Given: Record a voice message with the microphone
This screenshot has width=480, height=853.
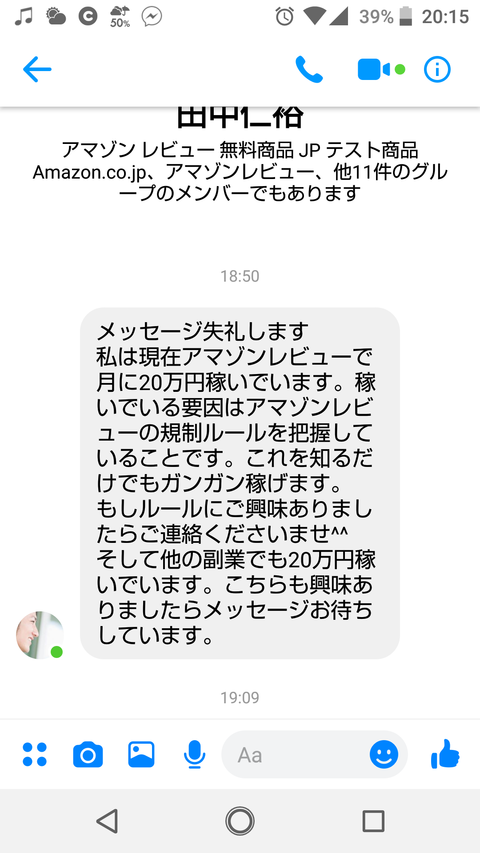Looking at the screenshot, I should tap(194, 755).
